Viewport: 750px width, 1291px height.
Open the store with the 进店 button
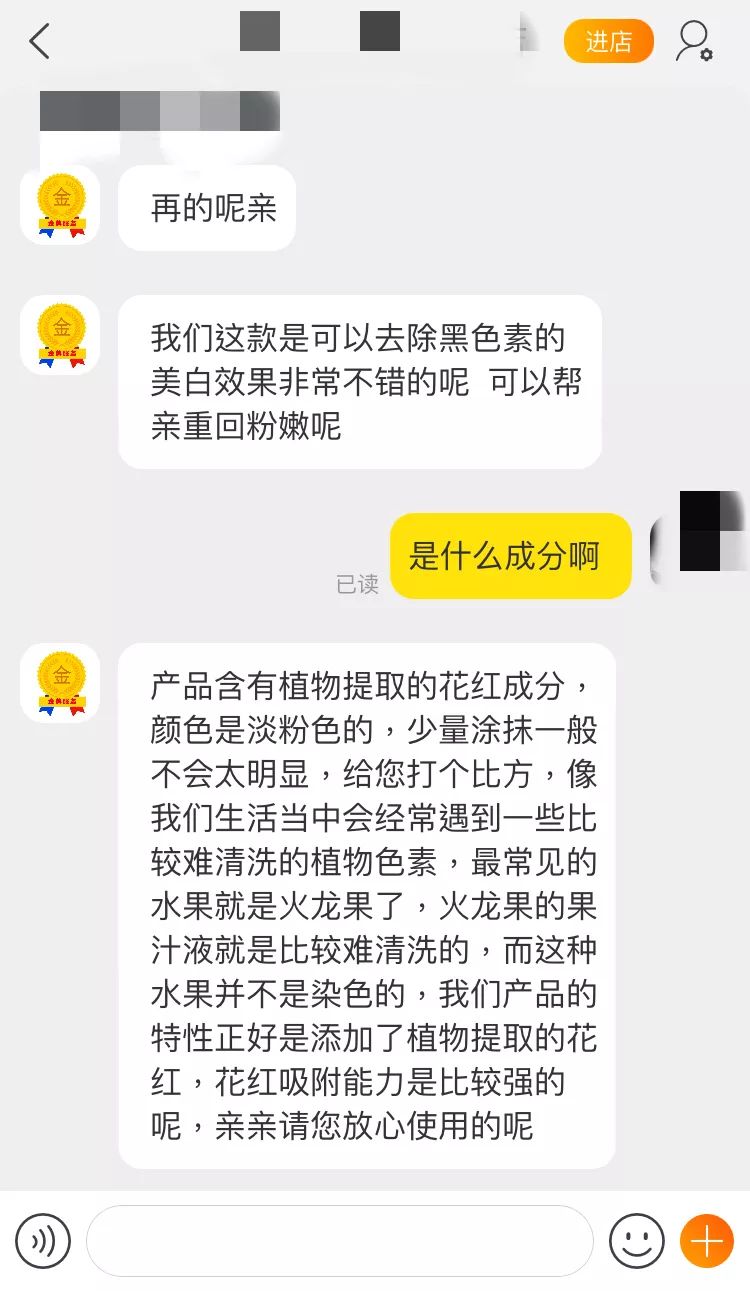609,42
